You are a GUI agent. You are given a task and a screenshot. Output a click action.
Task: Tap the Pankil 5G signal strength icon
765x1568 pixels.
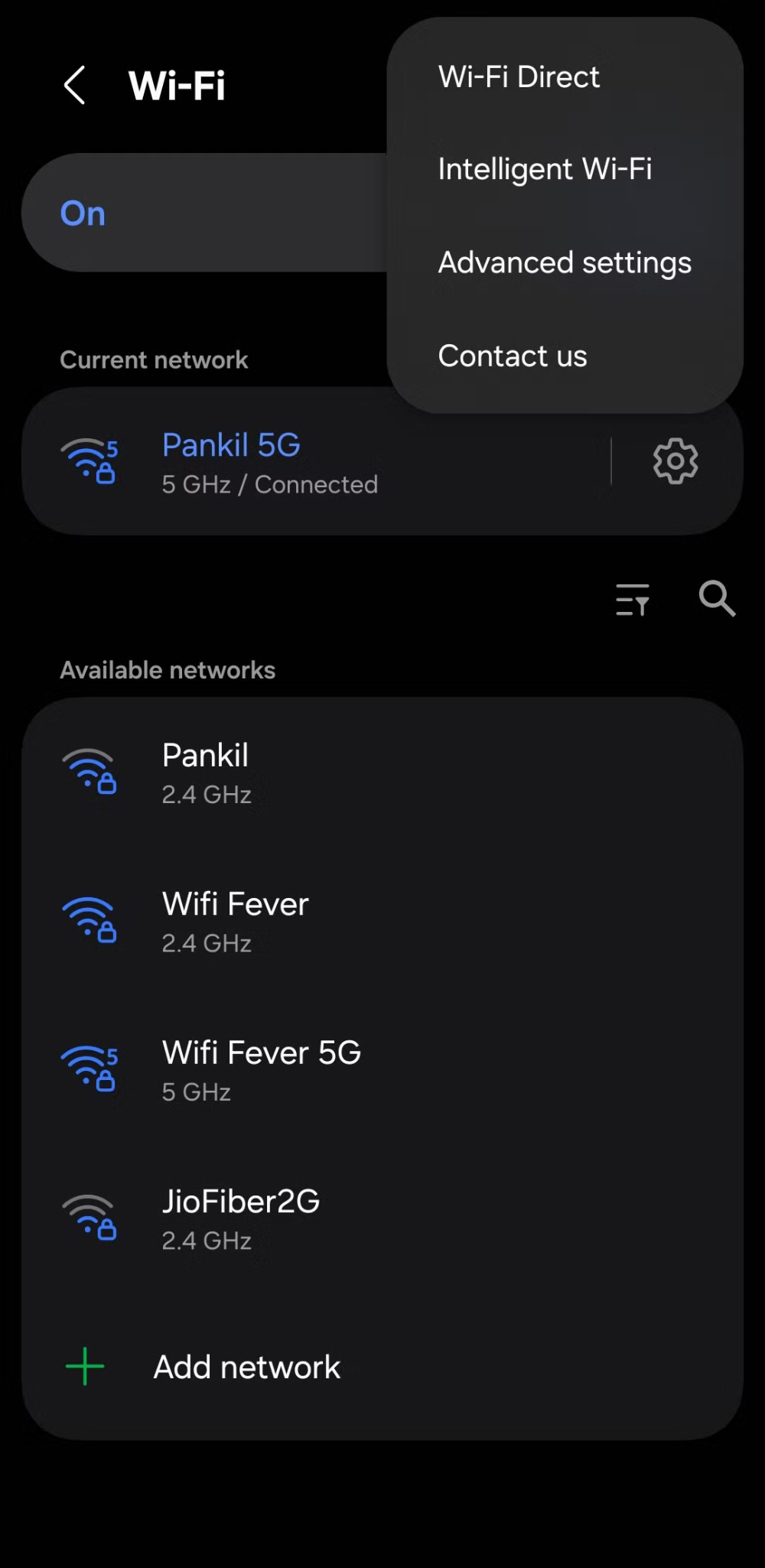point(90,460)
